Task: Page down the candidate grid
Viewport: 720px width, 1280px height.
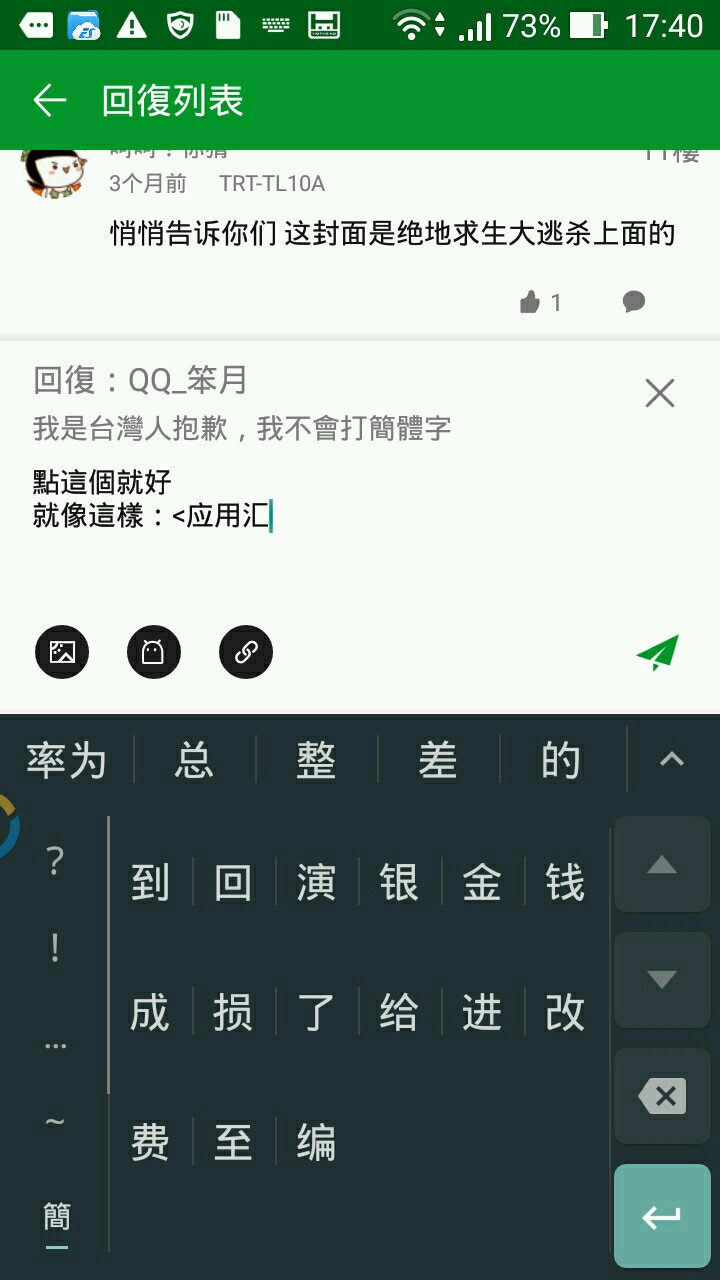Action: 662,979
